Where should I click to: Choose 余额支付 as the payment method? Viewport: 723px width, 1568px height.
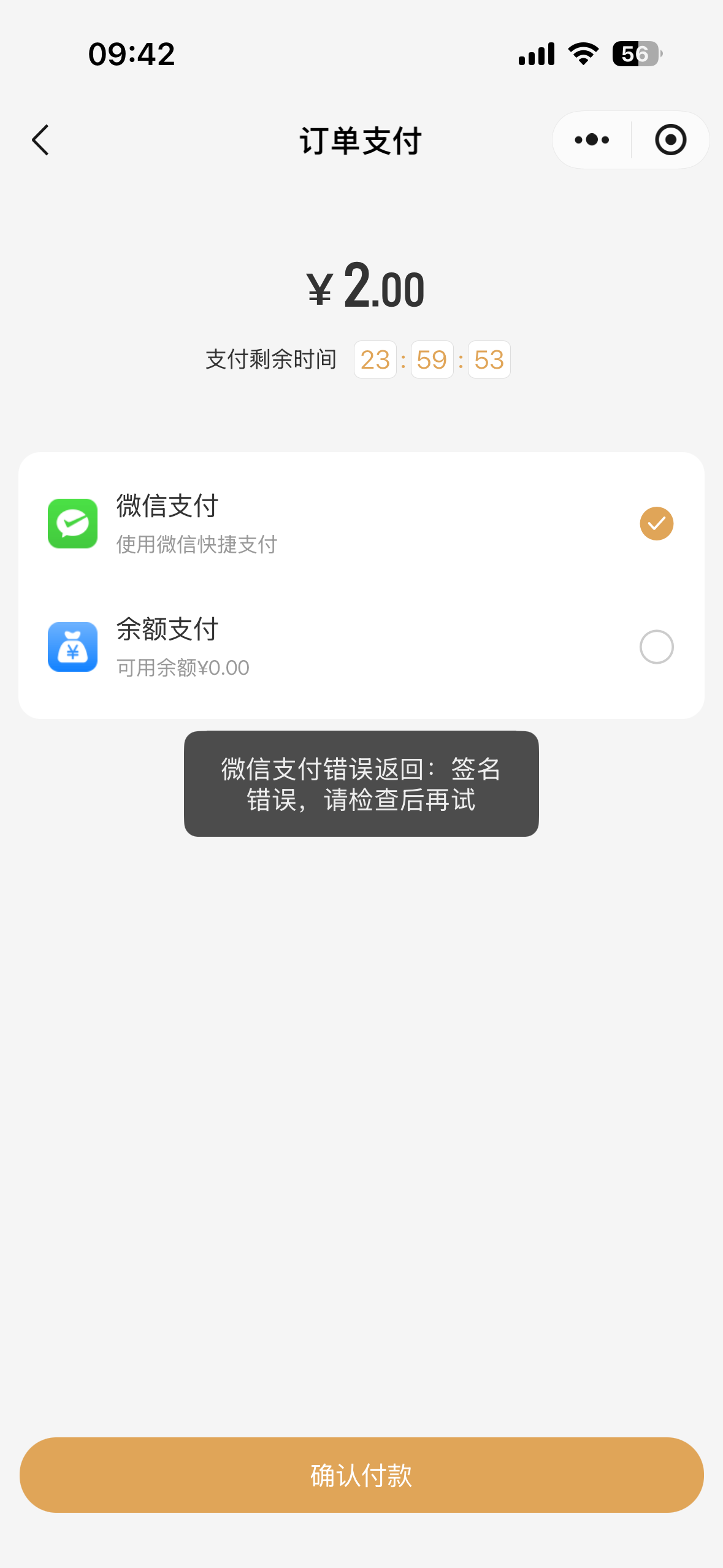[x=656, y=647]
